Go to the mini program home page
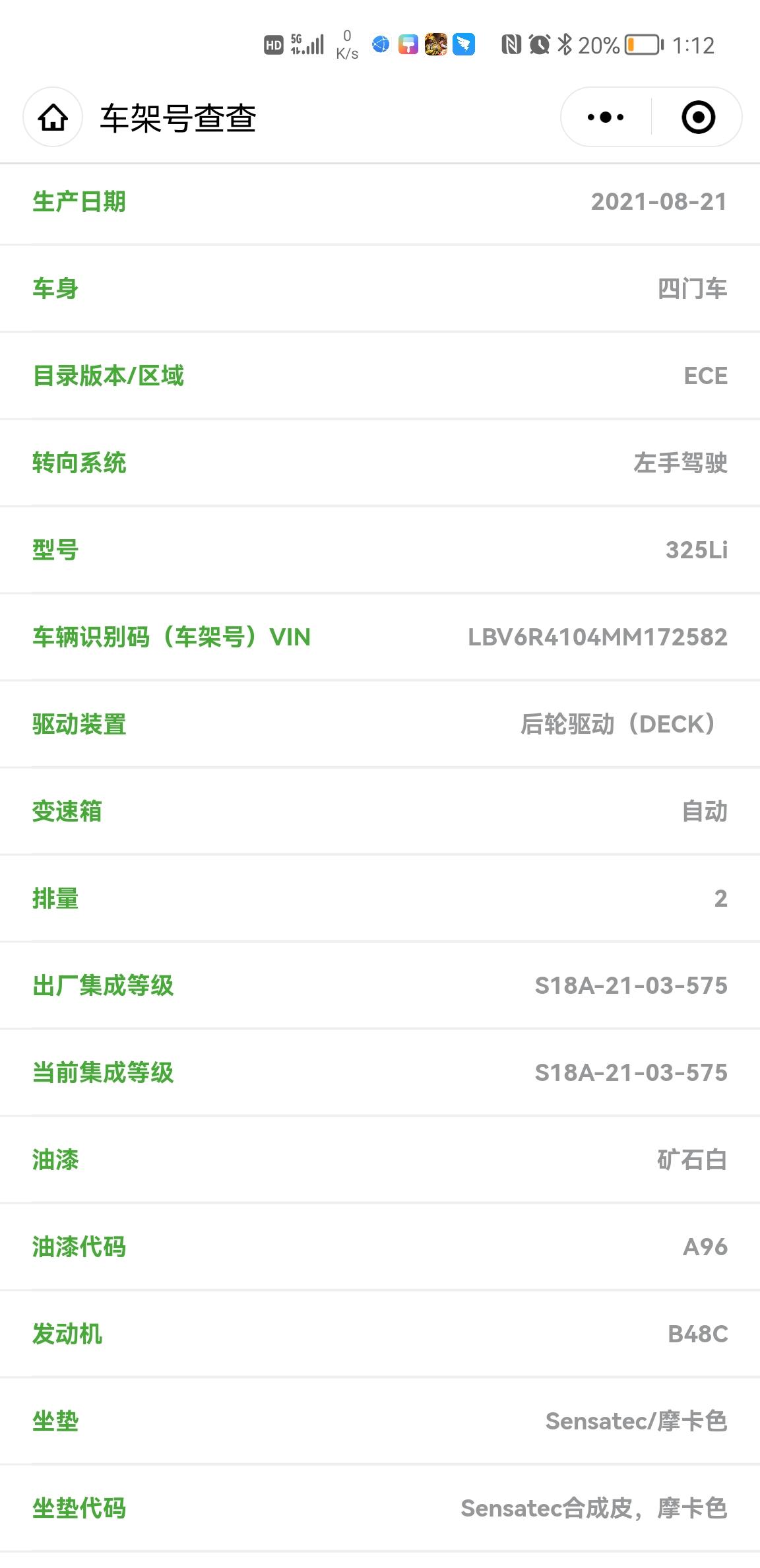Image resolution: width=760 pixels, height=1568 pixels. (x=53, y=117)
